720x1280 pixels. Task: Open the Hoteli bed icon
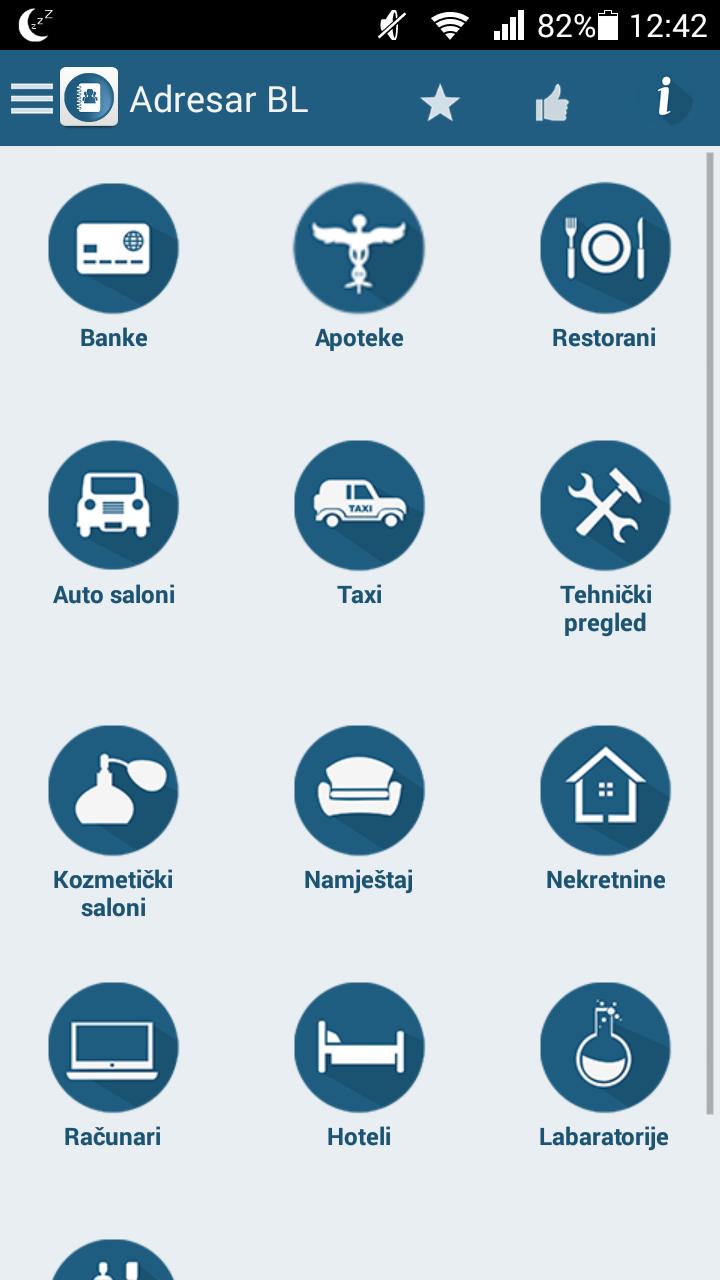tap(359, 1046)
